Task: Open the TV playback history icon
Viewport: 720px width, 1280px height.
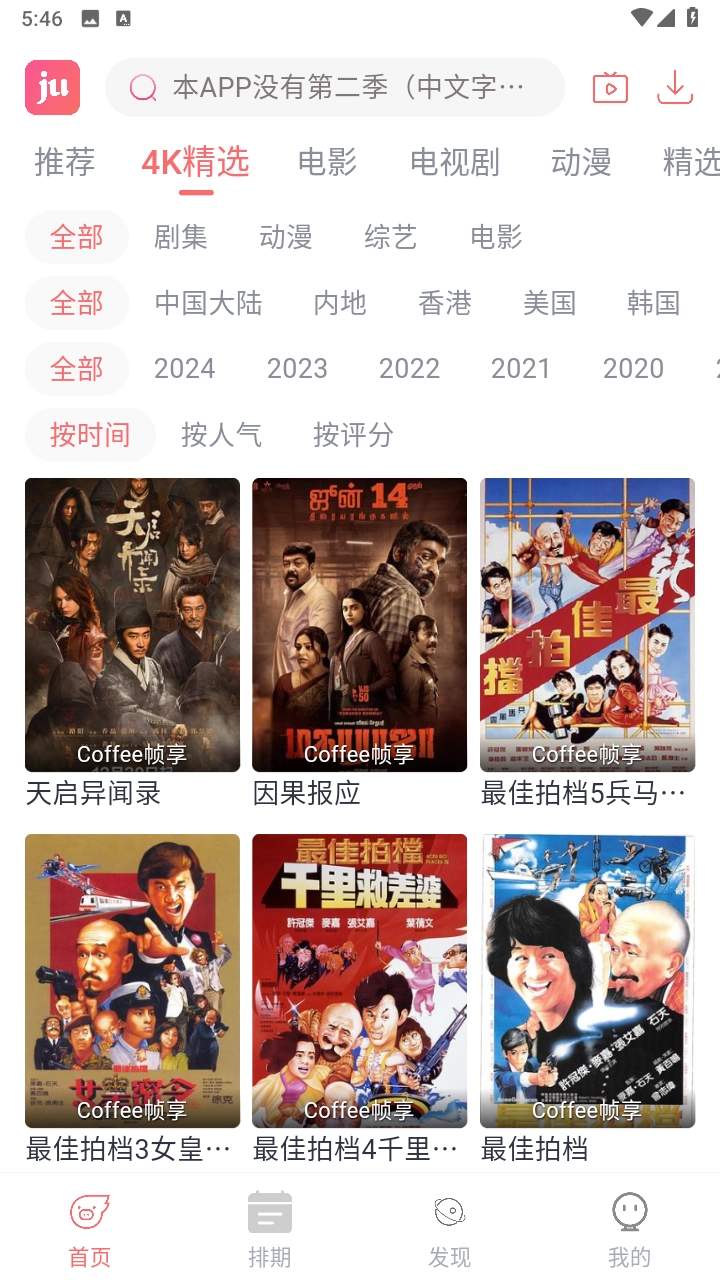Action: point(610,88)
